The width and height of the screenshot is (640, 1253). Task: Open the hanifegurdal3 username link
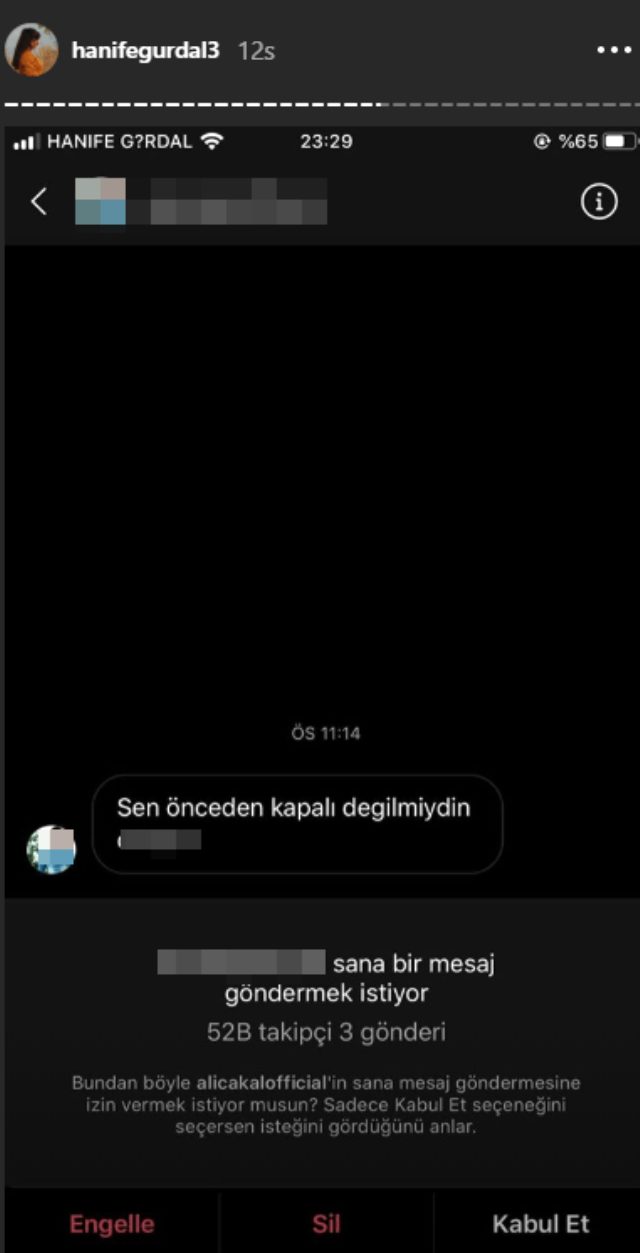click(145, 51)
